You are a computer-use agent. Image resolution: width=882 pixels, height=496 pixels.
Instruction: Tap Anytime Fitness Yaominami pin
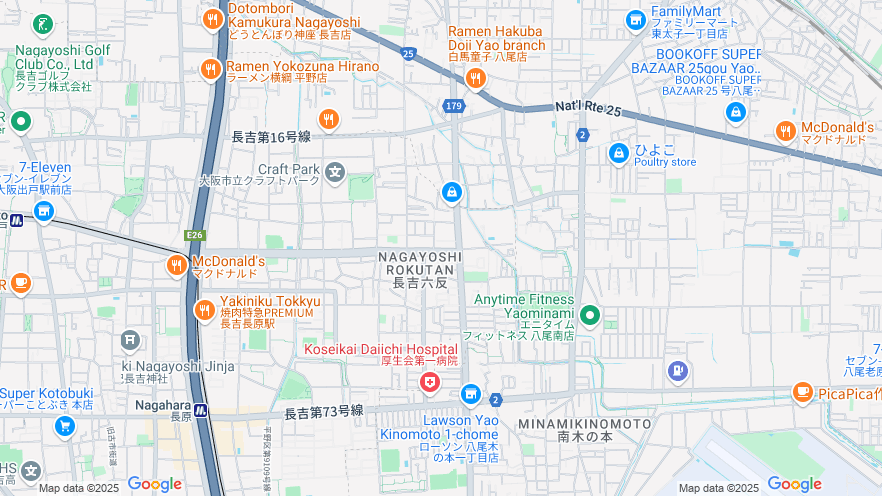(x=590, y=317)
